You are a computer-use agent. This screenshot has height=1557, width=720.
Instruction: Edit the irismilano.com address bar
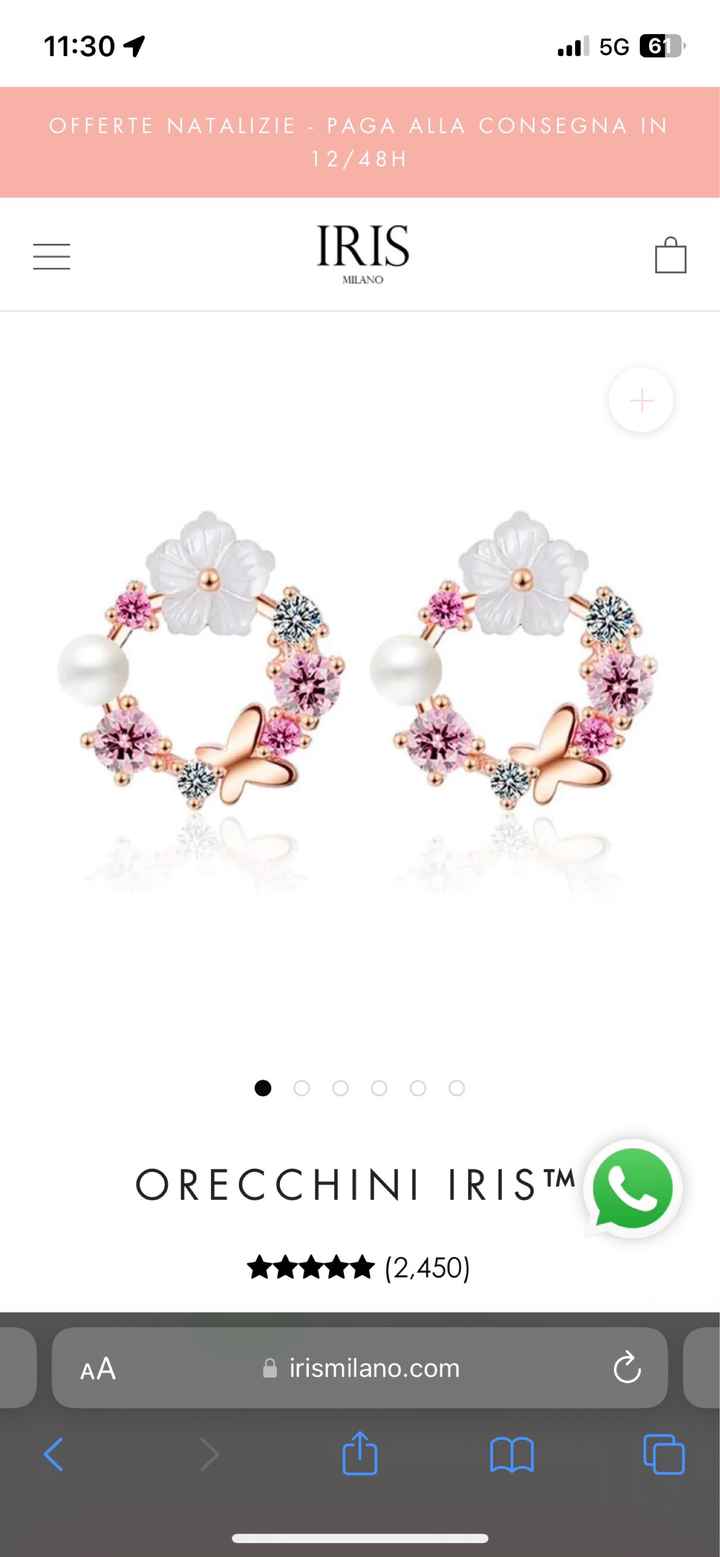tap(362, 1368)
